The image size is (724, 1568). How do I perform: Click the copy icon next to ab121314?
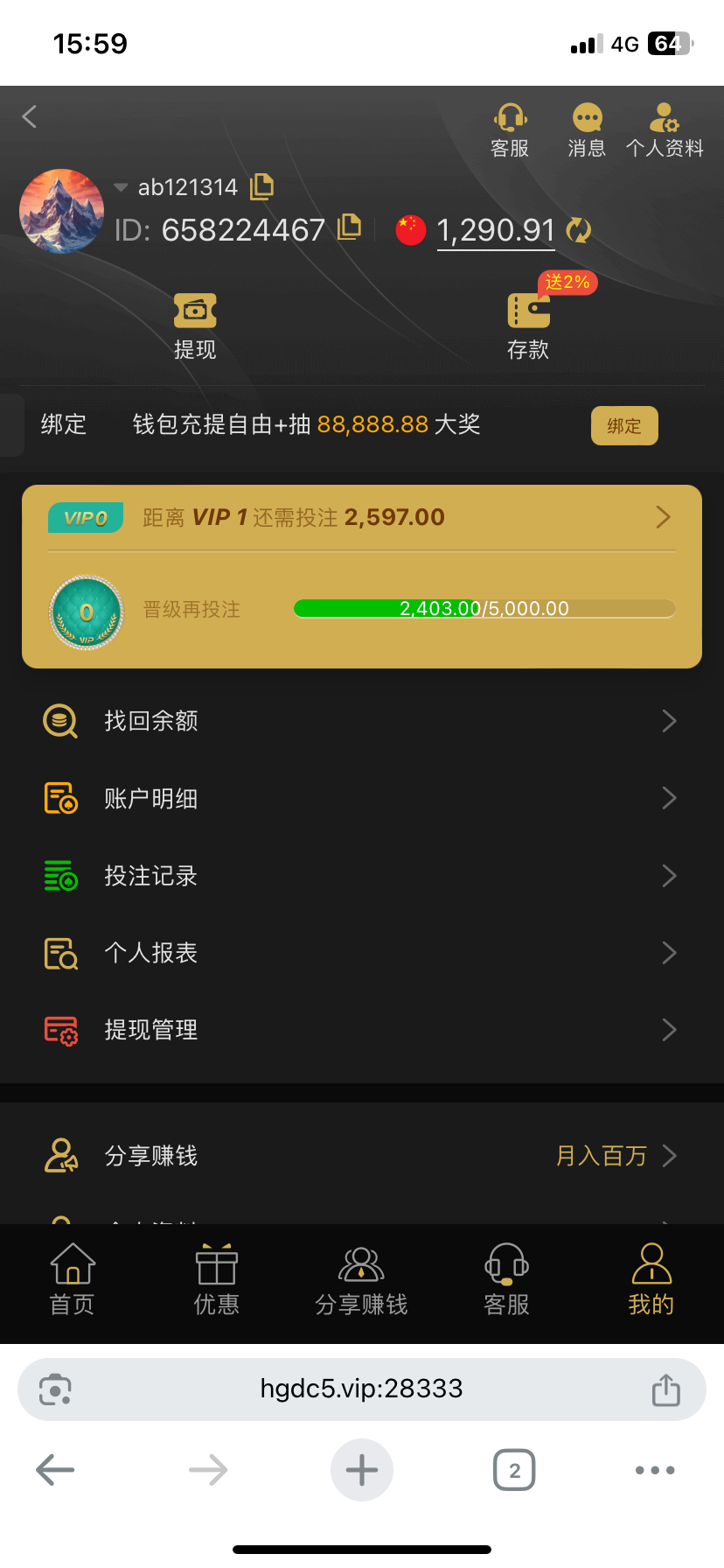[261, 187]
